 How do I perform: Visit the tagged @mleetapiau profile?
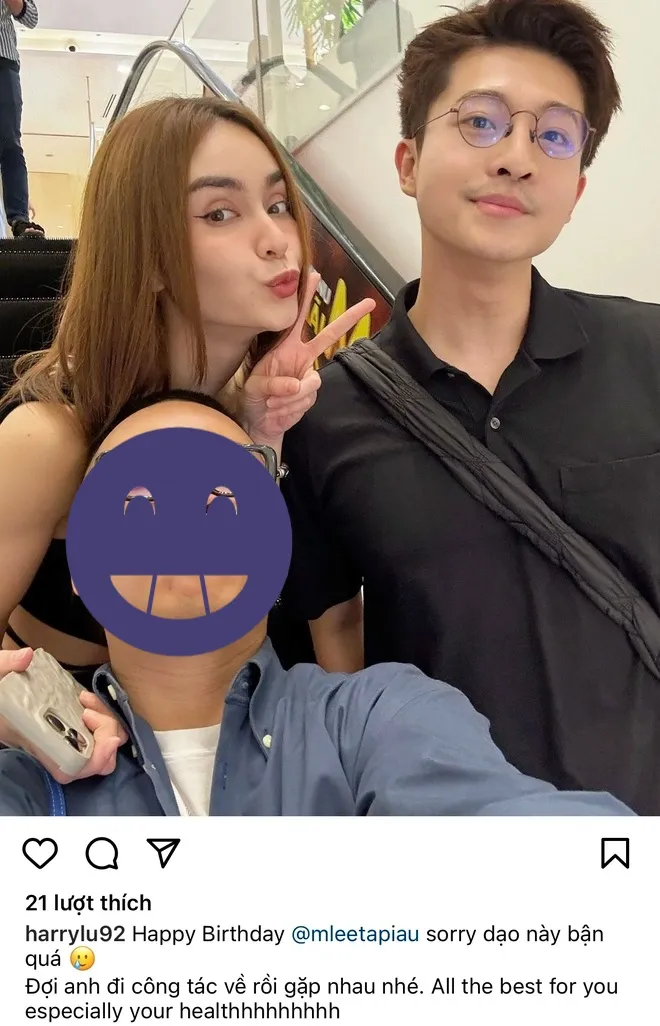click(x=355, y=935)
